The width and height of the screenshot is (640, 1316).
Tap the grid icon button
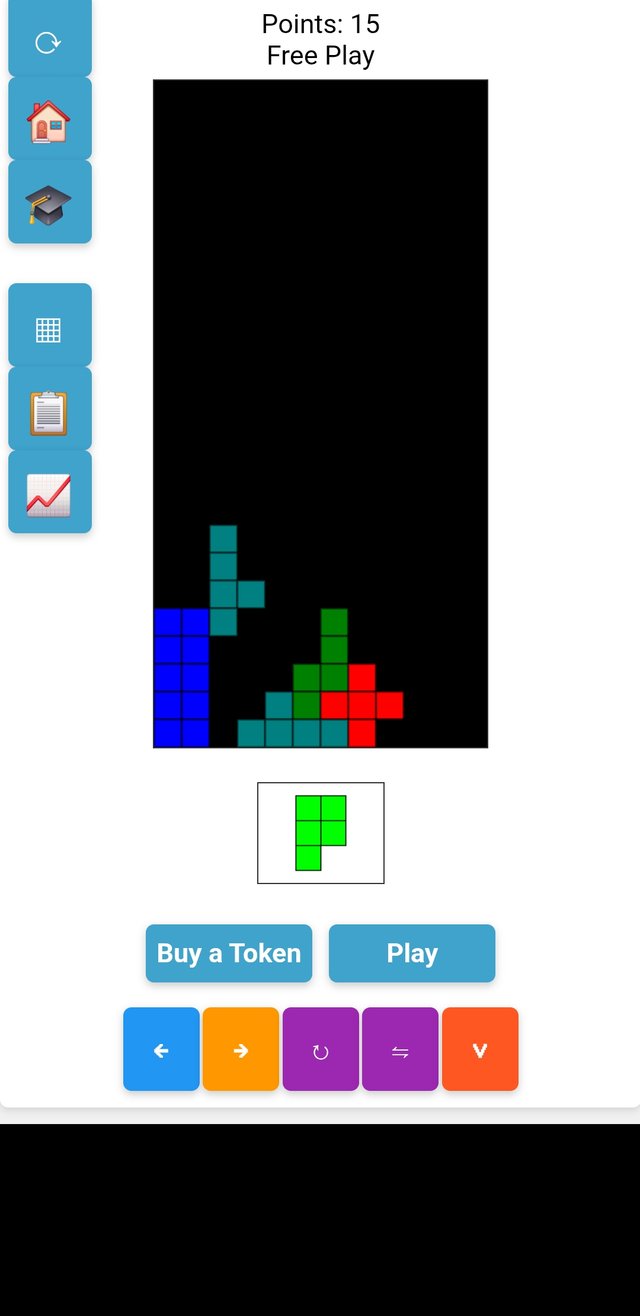[49, 327]
